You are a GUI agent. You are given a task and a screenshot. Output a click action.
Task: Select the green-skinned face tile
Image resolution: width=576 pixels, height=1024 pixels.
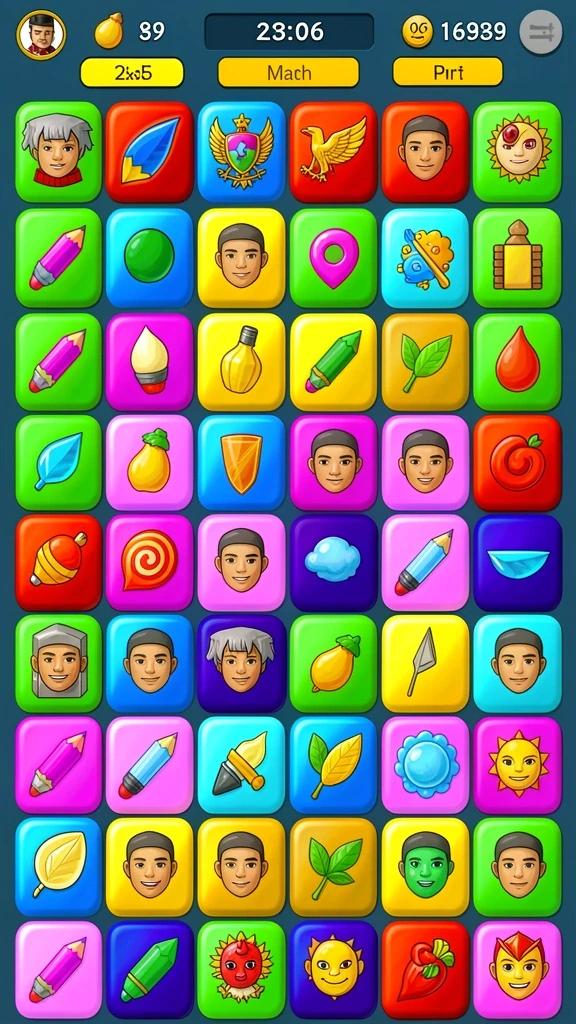[425, 867]
